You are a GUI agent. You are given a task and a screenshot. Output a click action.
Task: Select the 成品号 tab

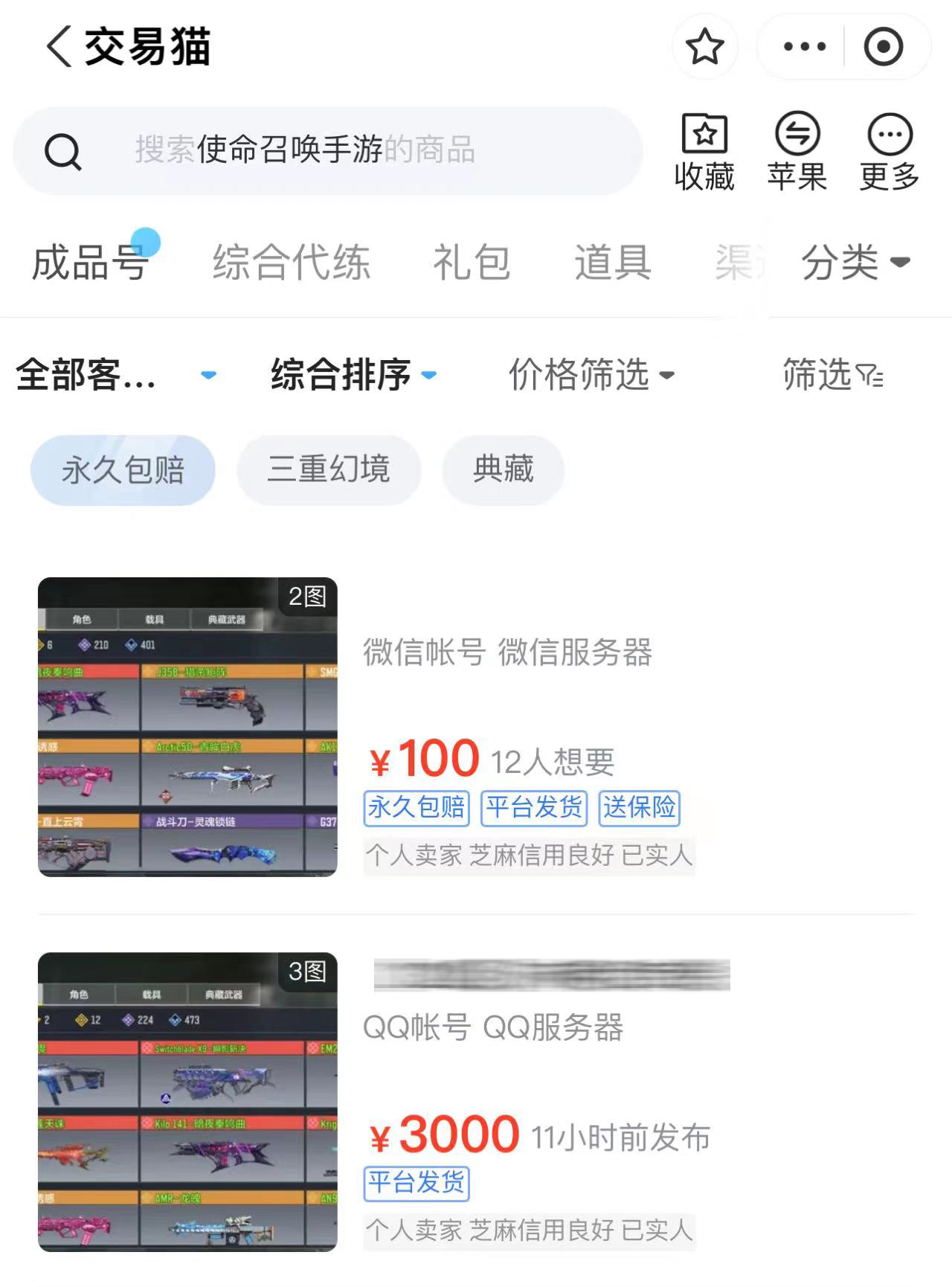coord(89,263)
